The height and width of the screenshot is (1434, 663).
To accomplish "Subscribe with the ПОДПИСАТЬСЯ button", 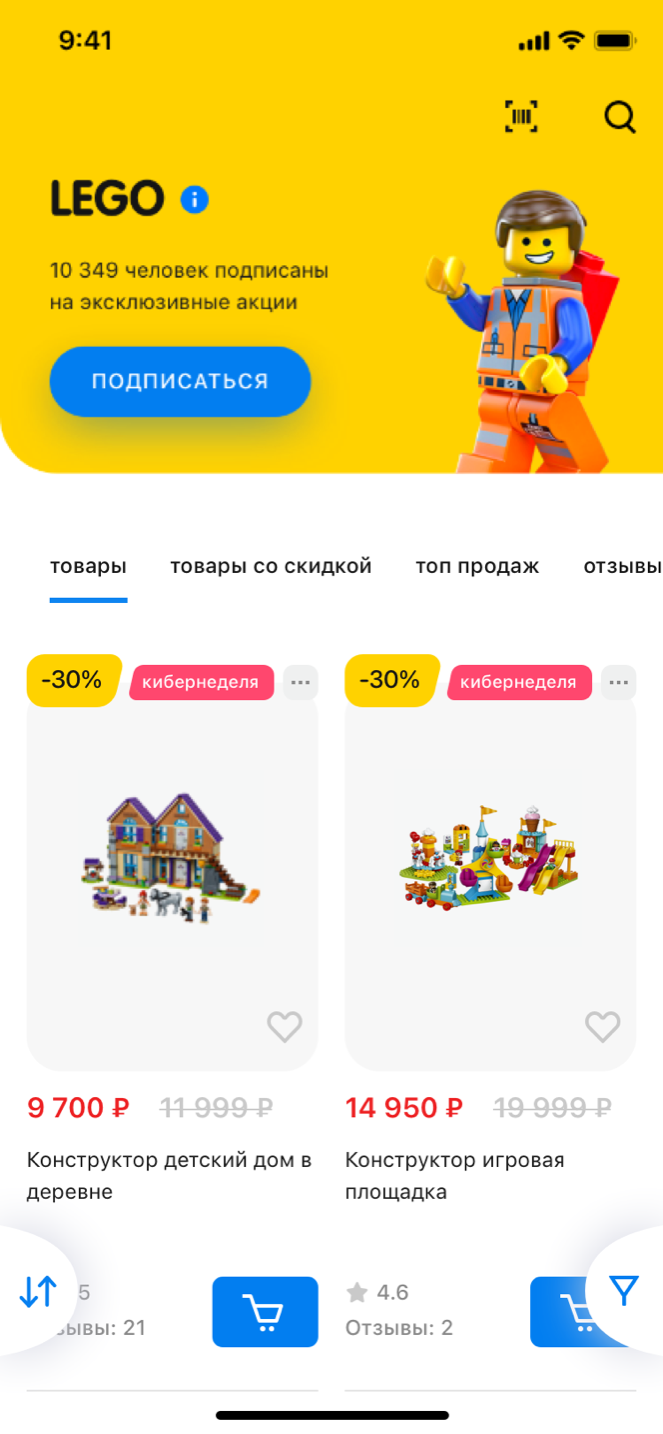I will coord(180,381).
